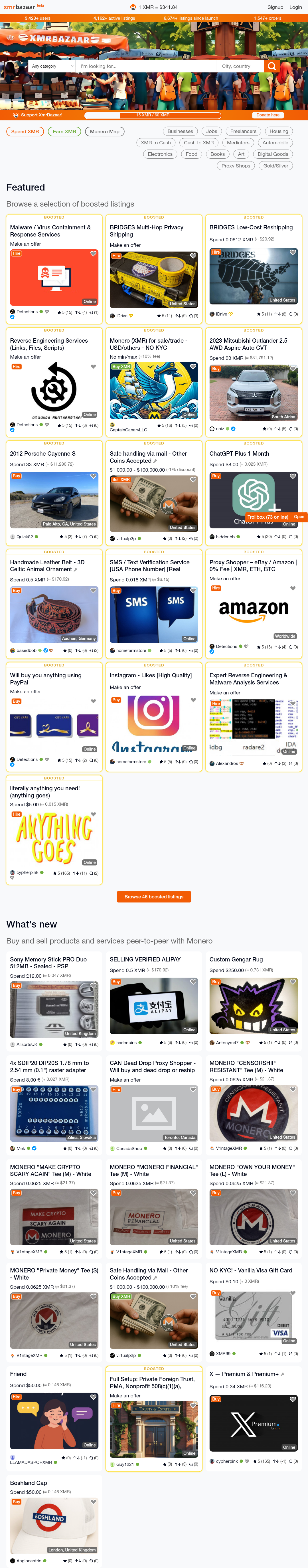The height and width of the screenshot is (1568, 308).
Task: Tap Browse 46 boosted listings
Action: click(154, 897)
